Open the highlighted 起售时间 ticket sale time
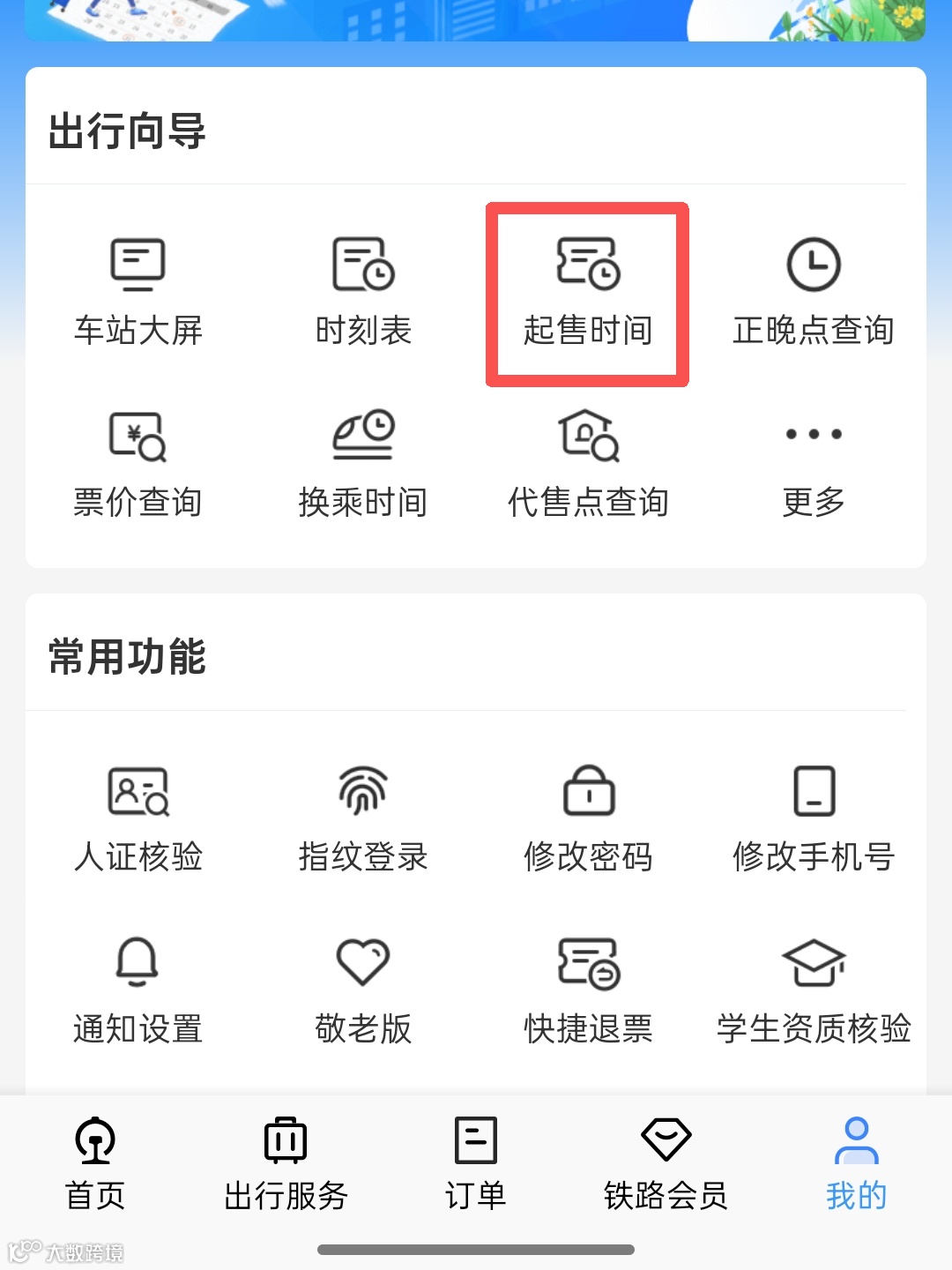 [x=586, y=291]
